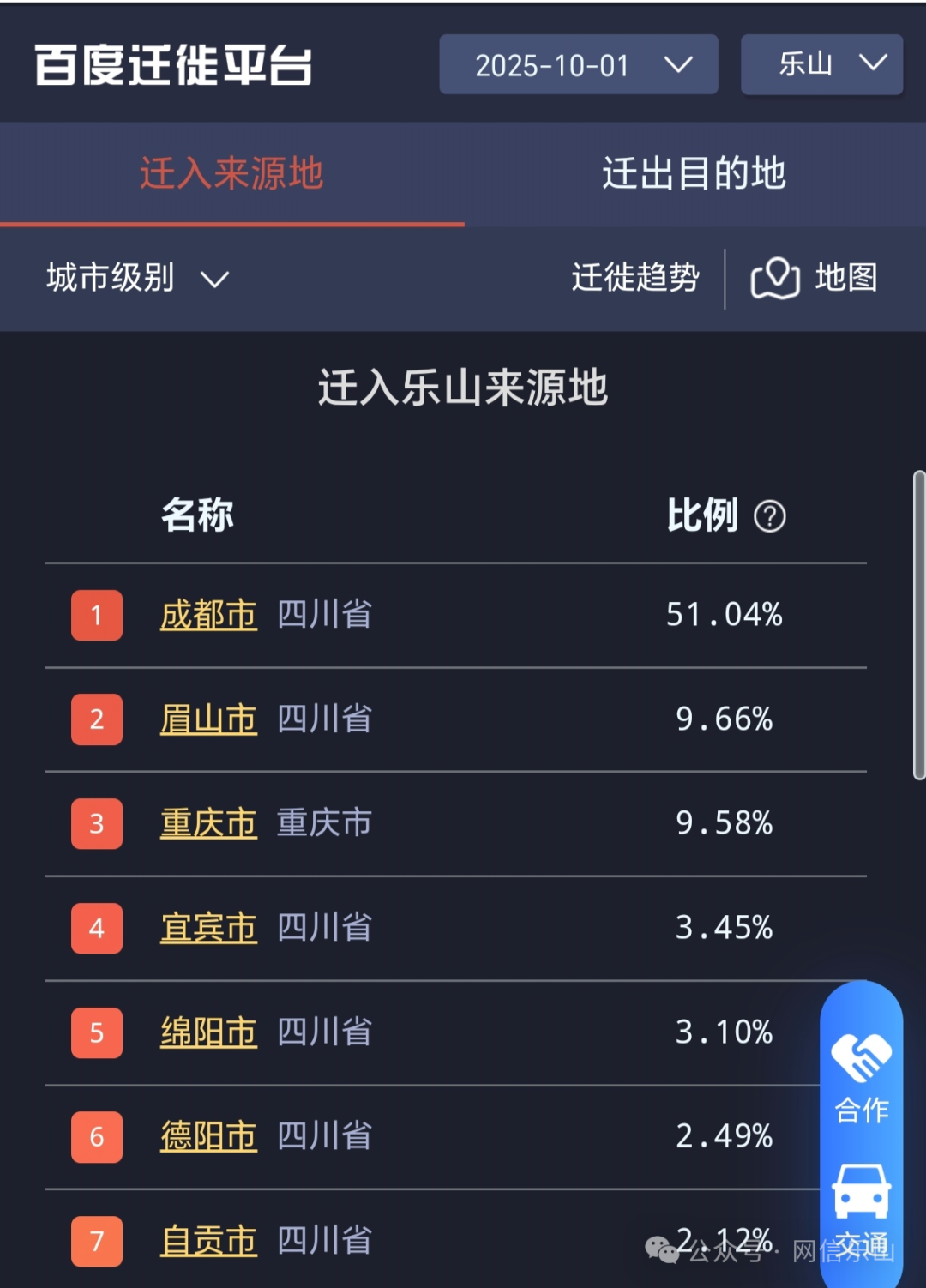The height and width of the screenshot is (1288, 926).
Task: Select the 迁入来源地 tab
Action: (231, 173)
